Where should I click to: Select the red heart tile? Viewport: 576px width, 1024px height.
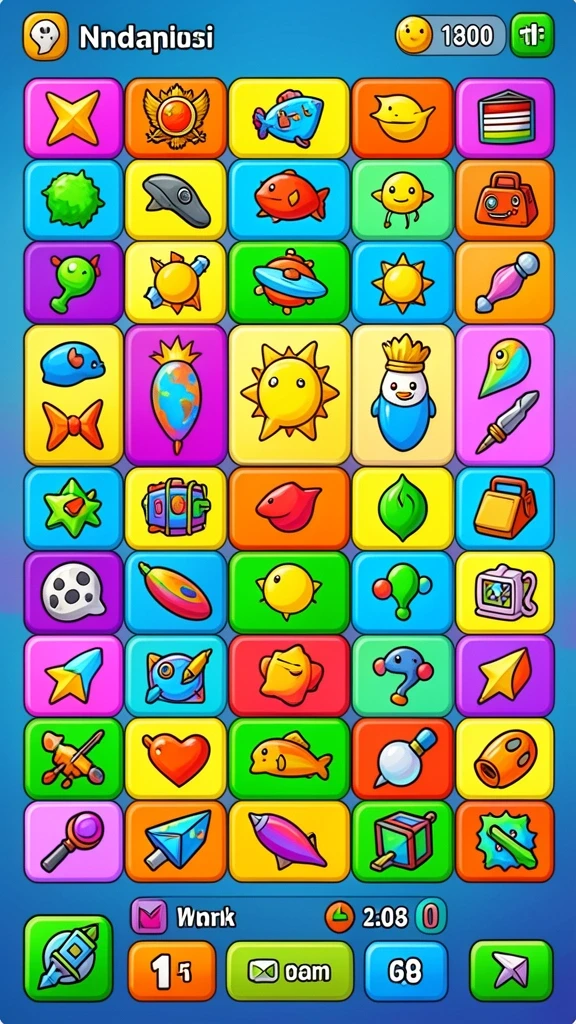176,759
